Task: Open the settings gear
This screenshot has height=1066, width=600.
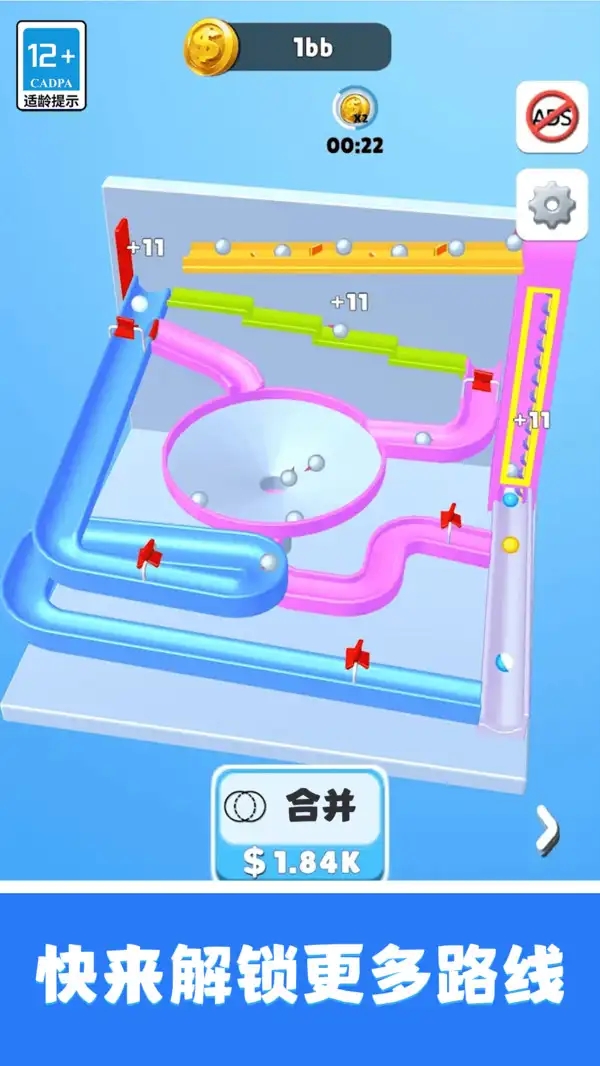Action: [552, 205]
